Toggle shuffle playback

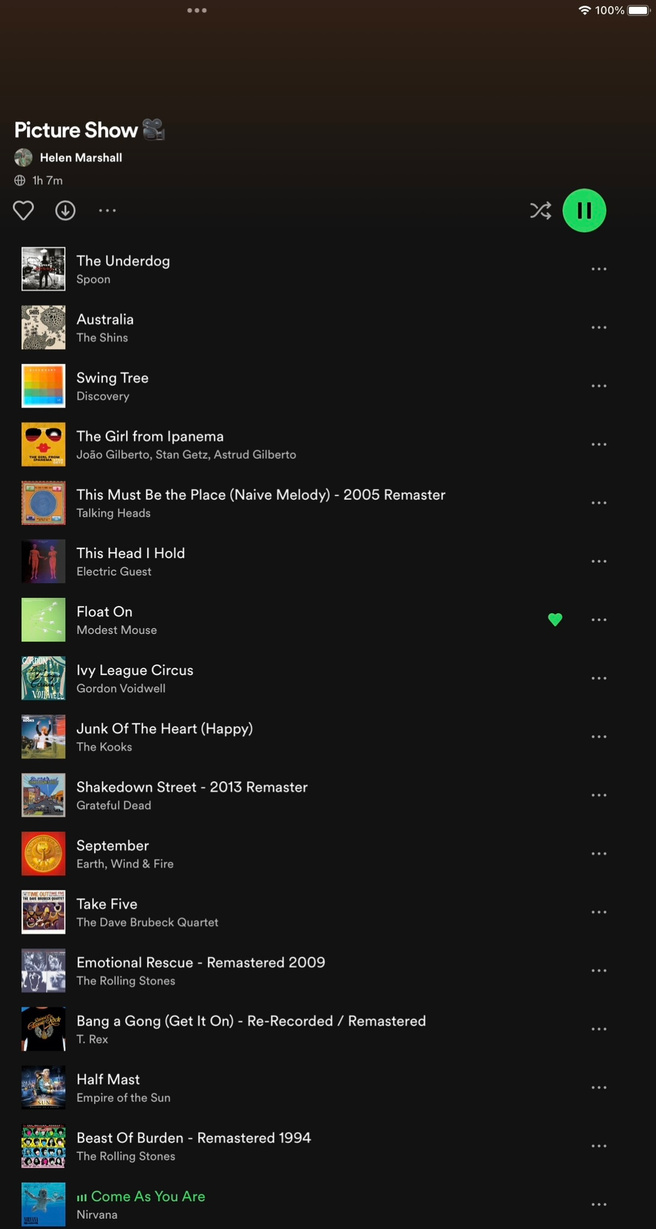point(540,210)
